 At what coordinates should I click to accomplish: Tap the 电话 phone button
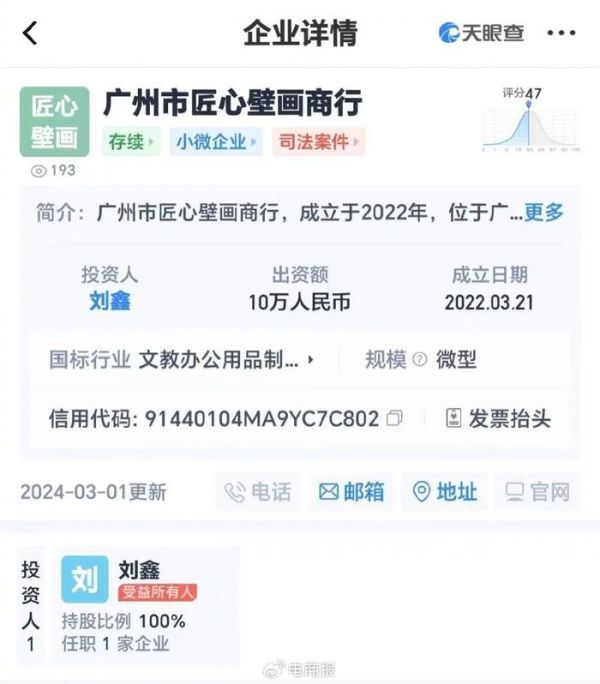pos(258,492)
